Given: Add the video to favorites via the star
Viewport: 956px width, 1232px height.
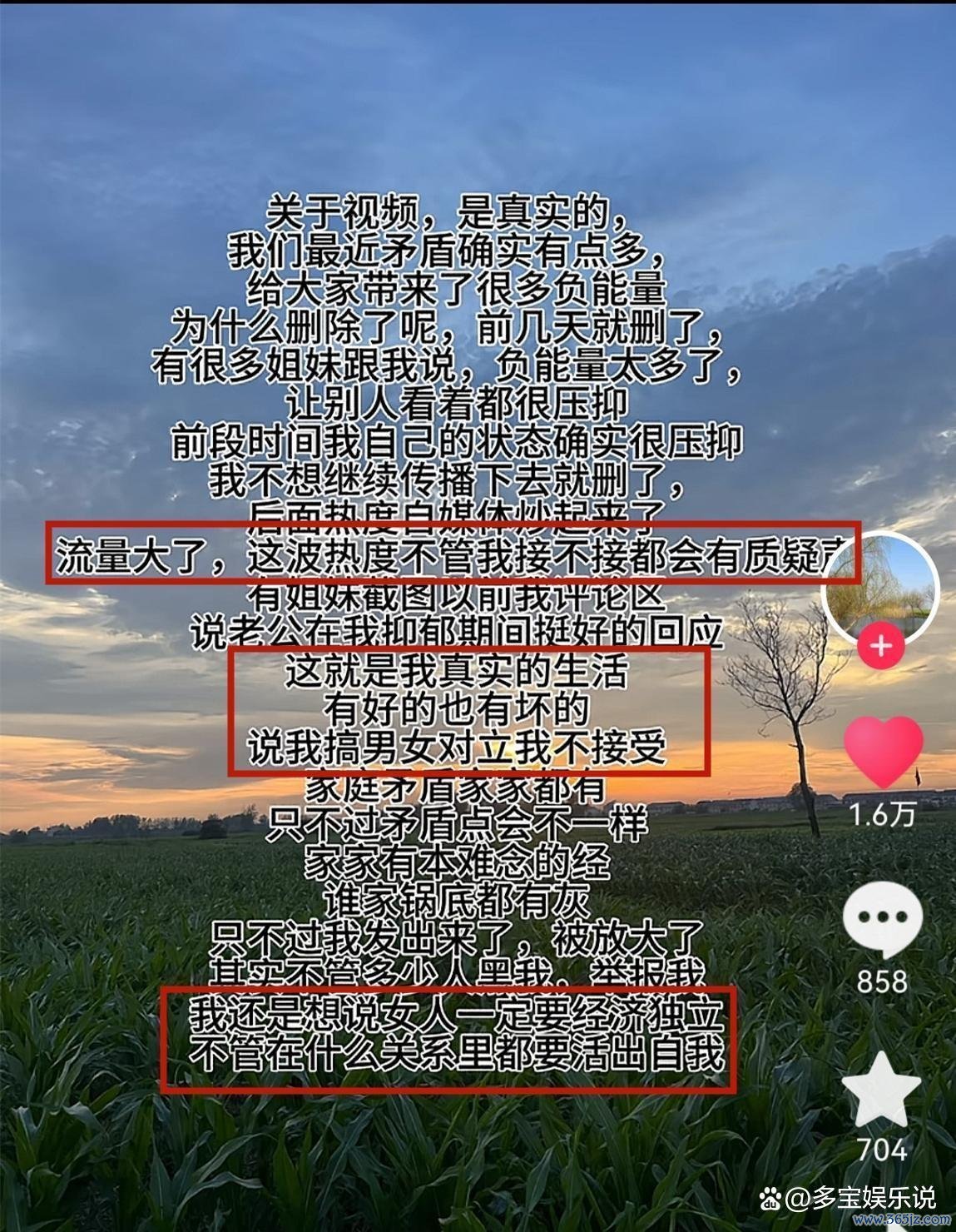Looking at the screenshot, I should point(881,1090).
